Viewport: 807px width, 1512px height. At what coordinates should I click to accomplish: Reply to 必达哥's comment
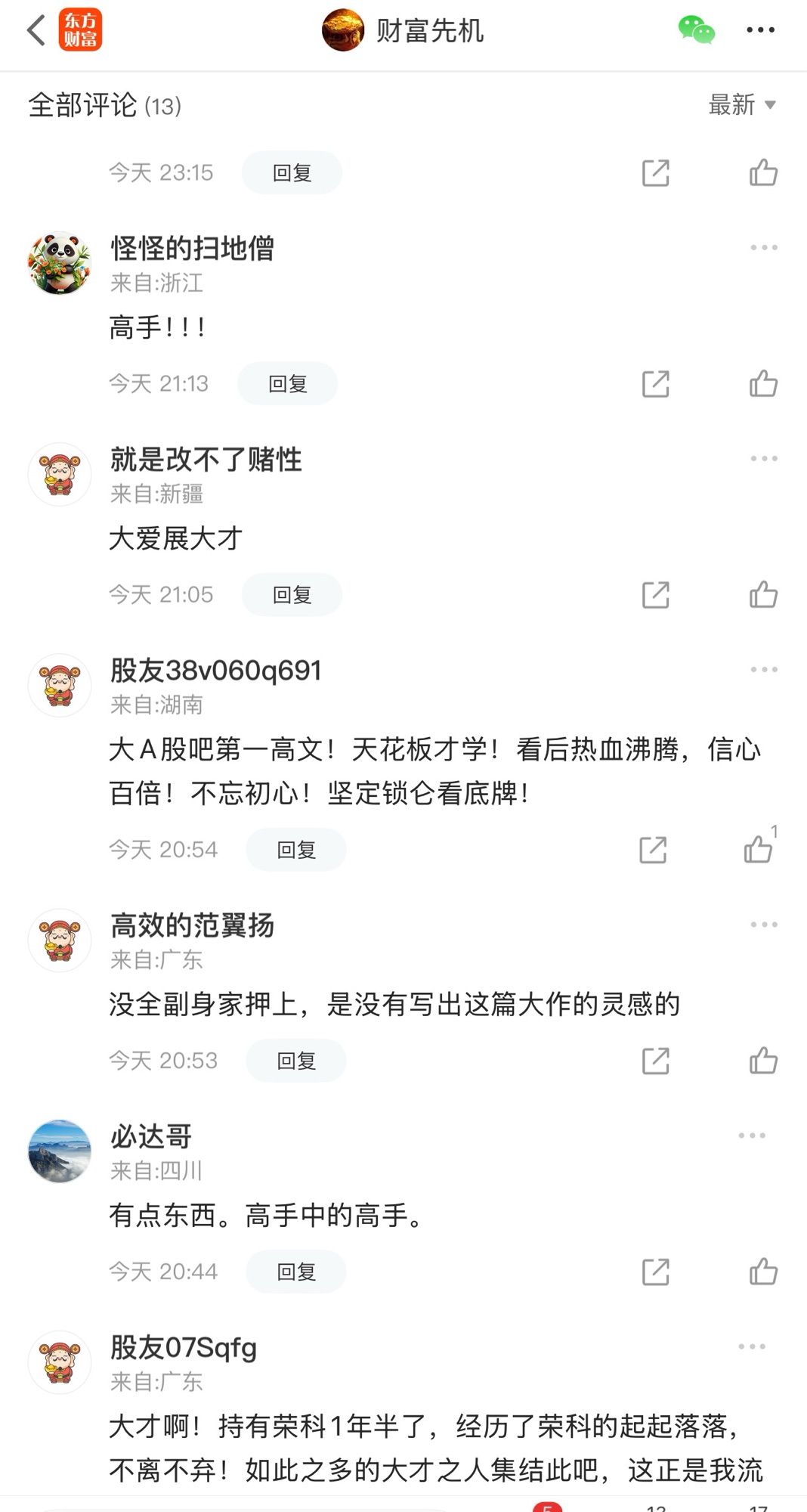tap(296, 1272)
